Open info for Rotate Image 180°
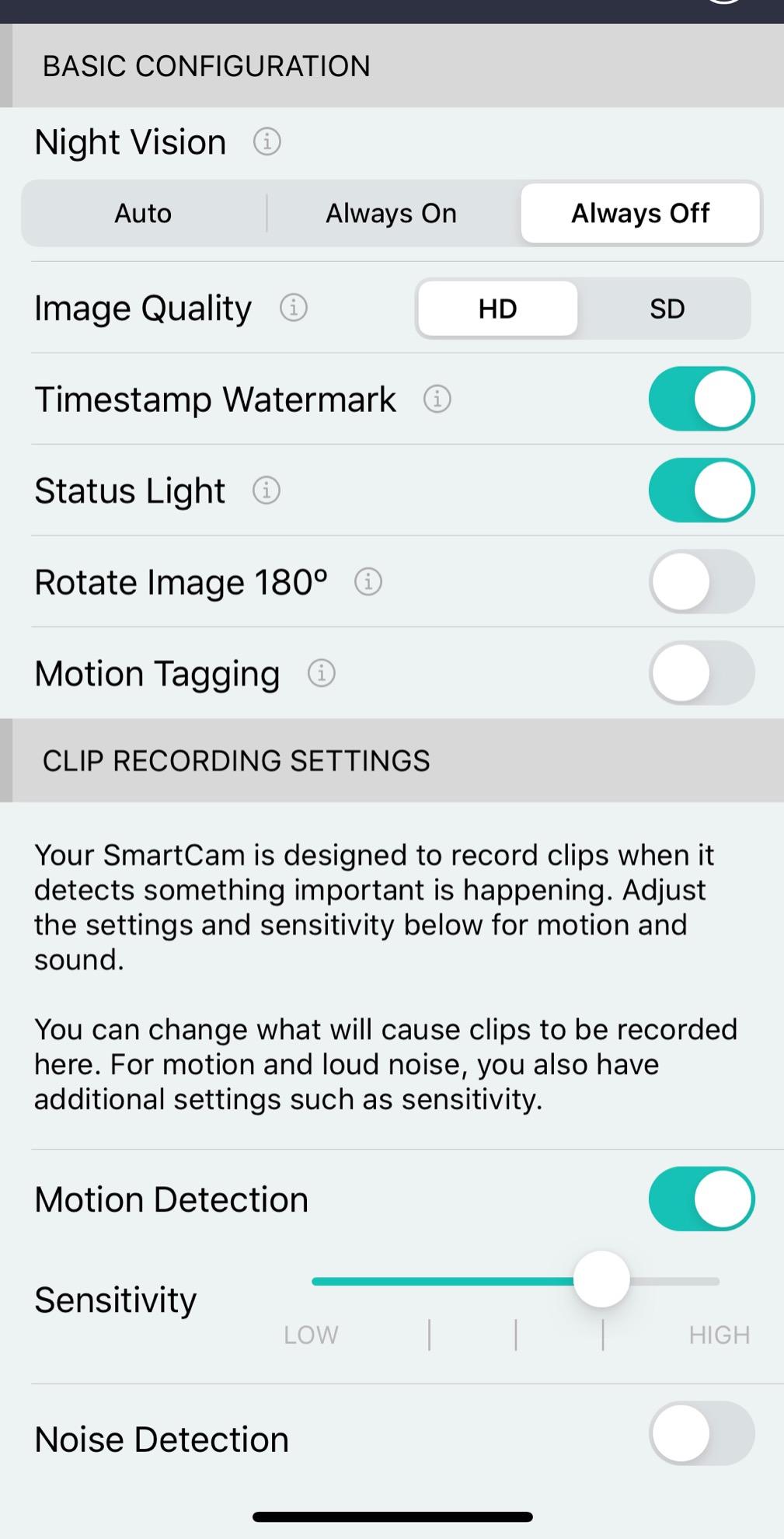This screenshot has width=784, height=1539. [368, 581]
